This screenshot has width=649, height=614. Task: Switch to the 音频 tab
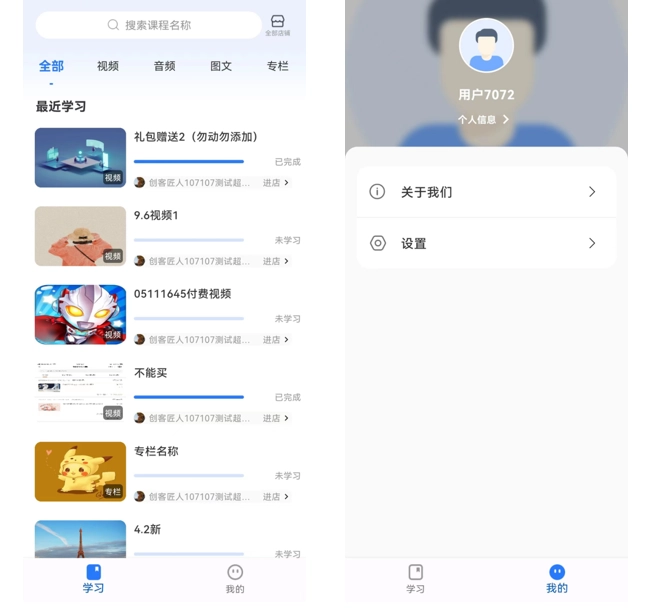pyautogui.click(x=164, y=66)
